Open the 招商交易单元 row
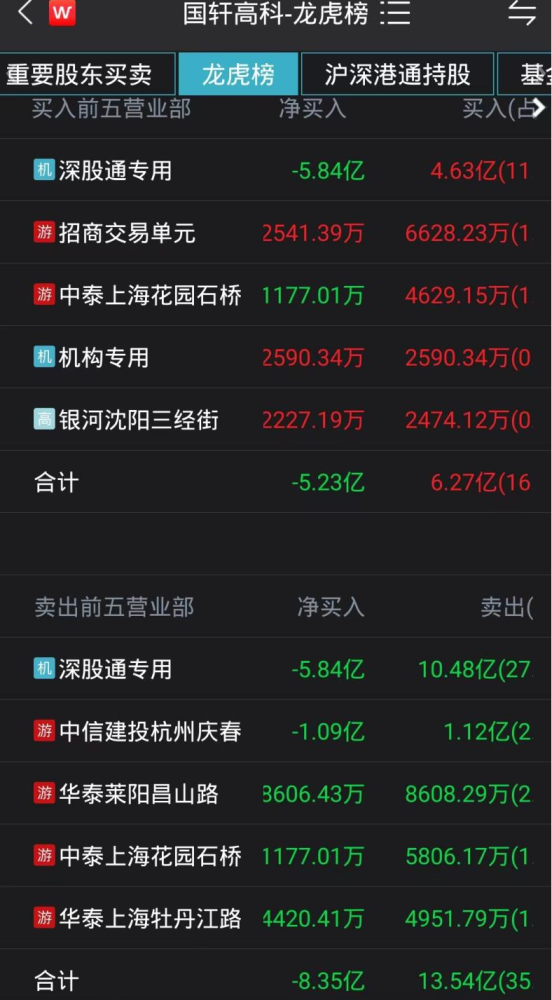Image resolution: width=552 pixels, height=1000 pixels. 276,233
